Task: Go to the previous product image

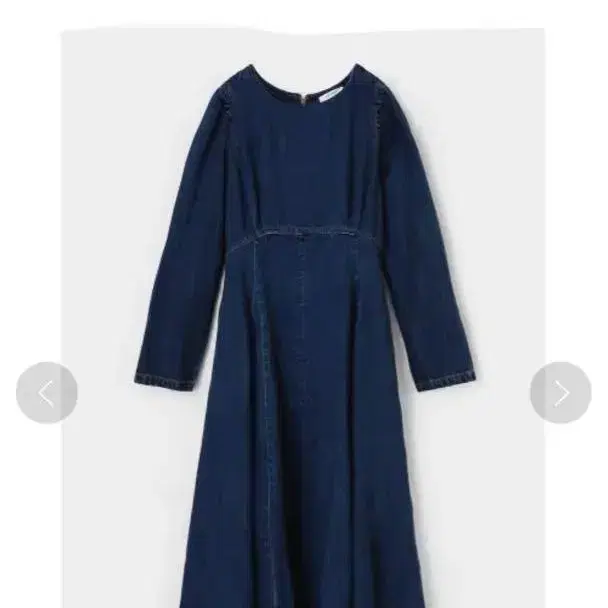Action: (x=46, y=393)
